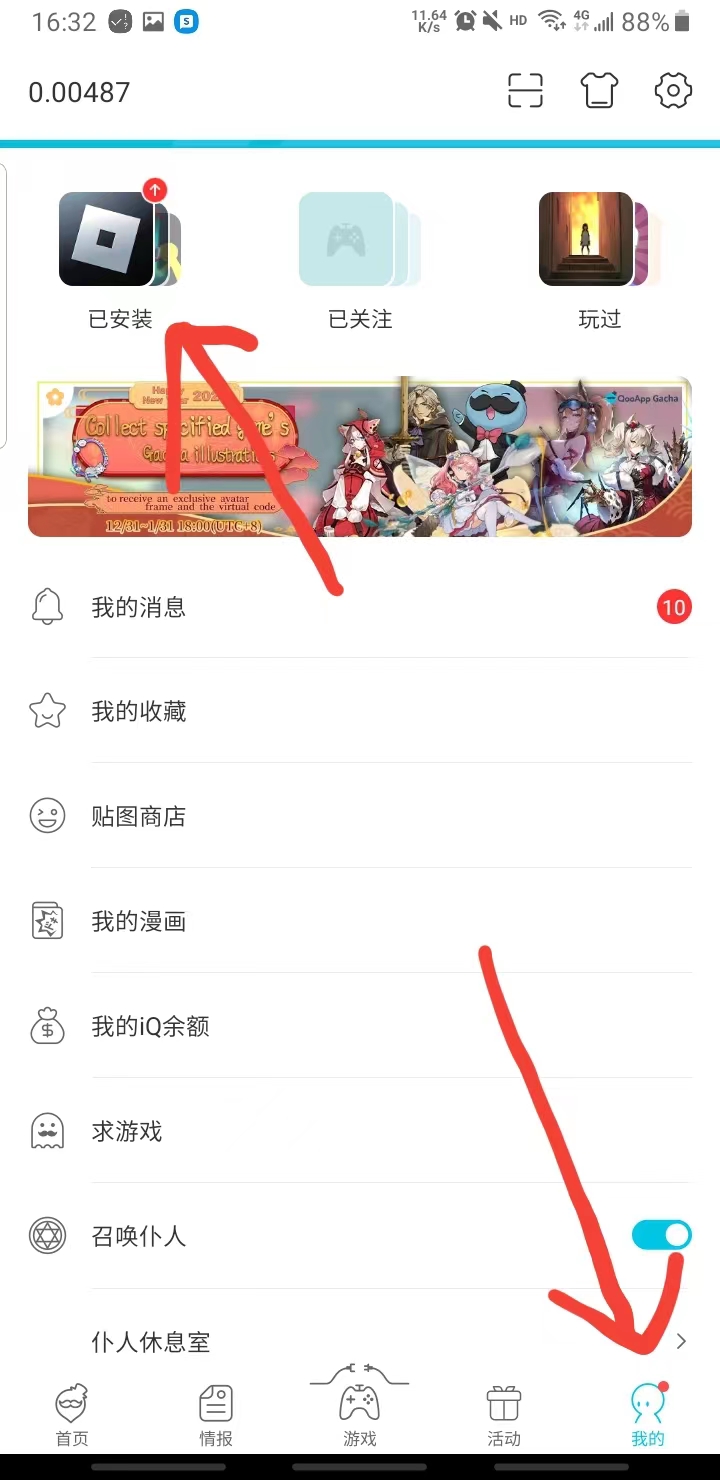Open 我的收藏 favorites
720x1480 pixels.
(x=360, y=712)
